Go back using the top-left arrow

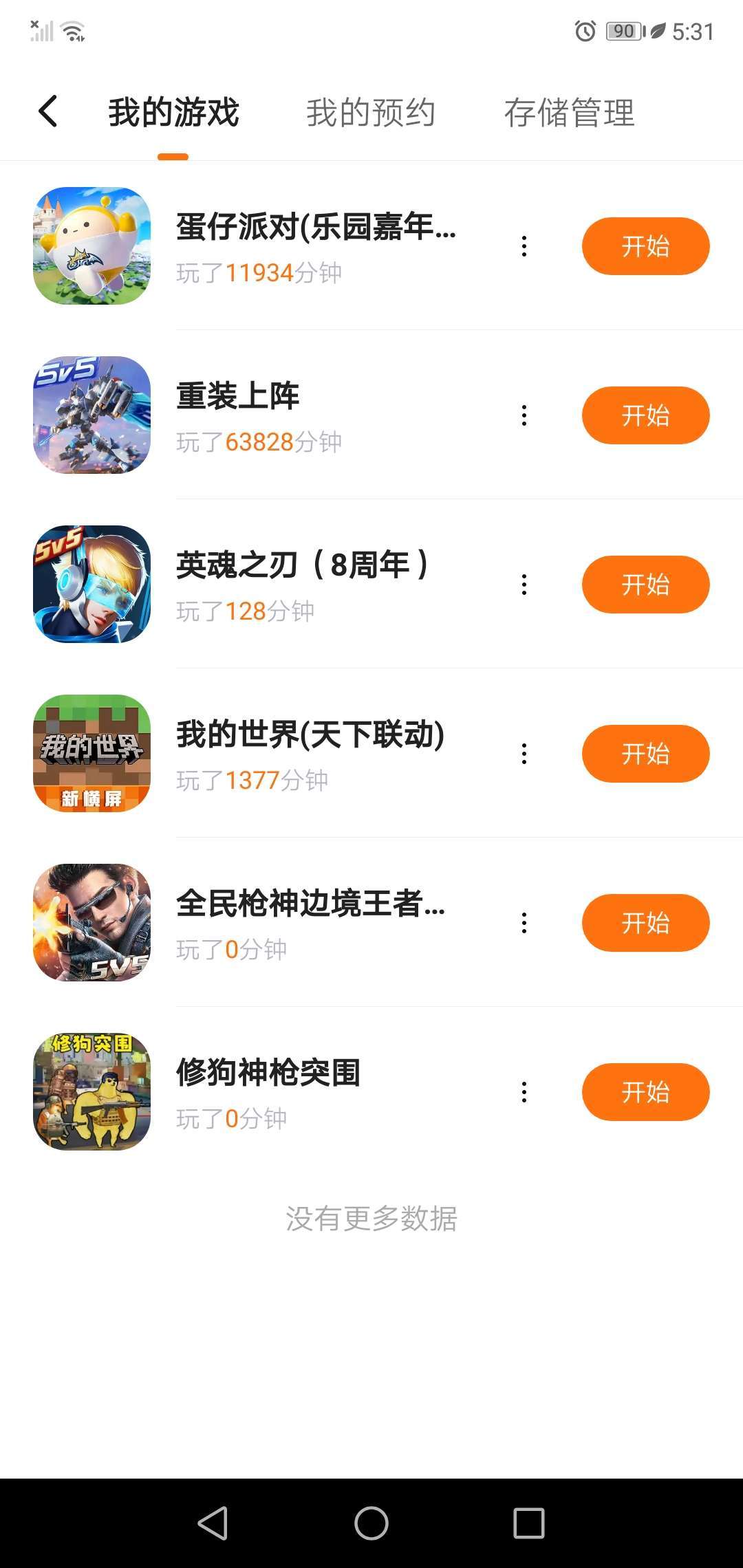click(47, 111)
